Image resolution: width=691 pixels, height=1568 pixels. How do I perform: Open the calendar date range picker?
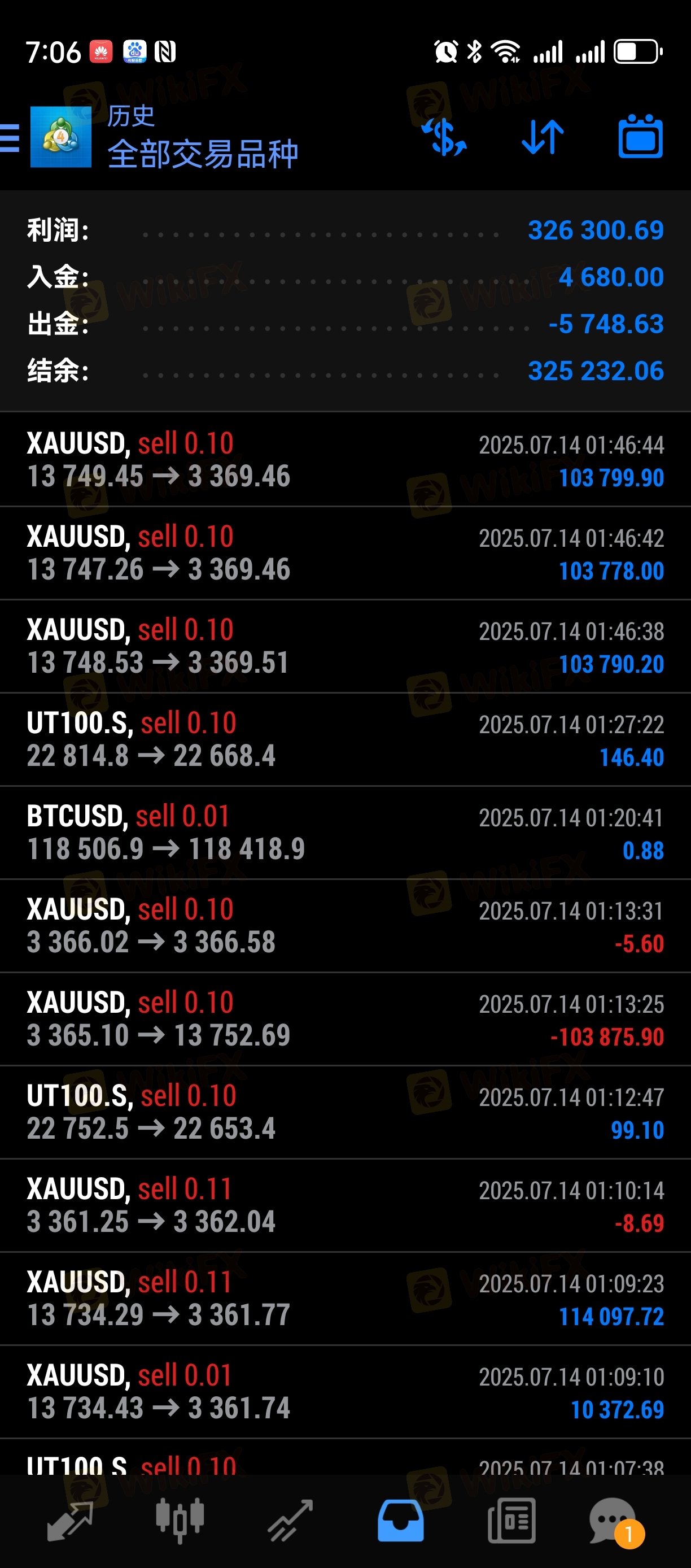(641, 136)
